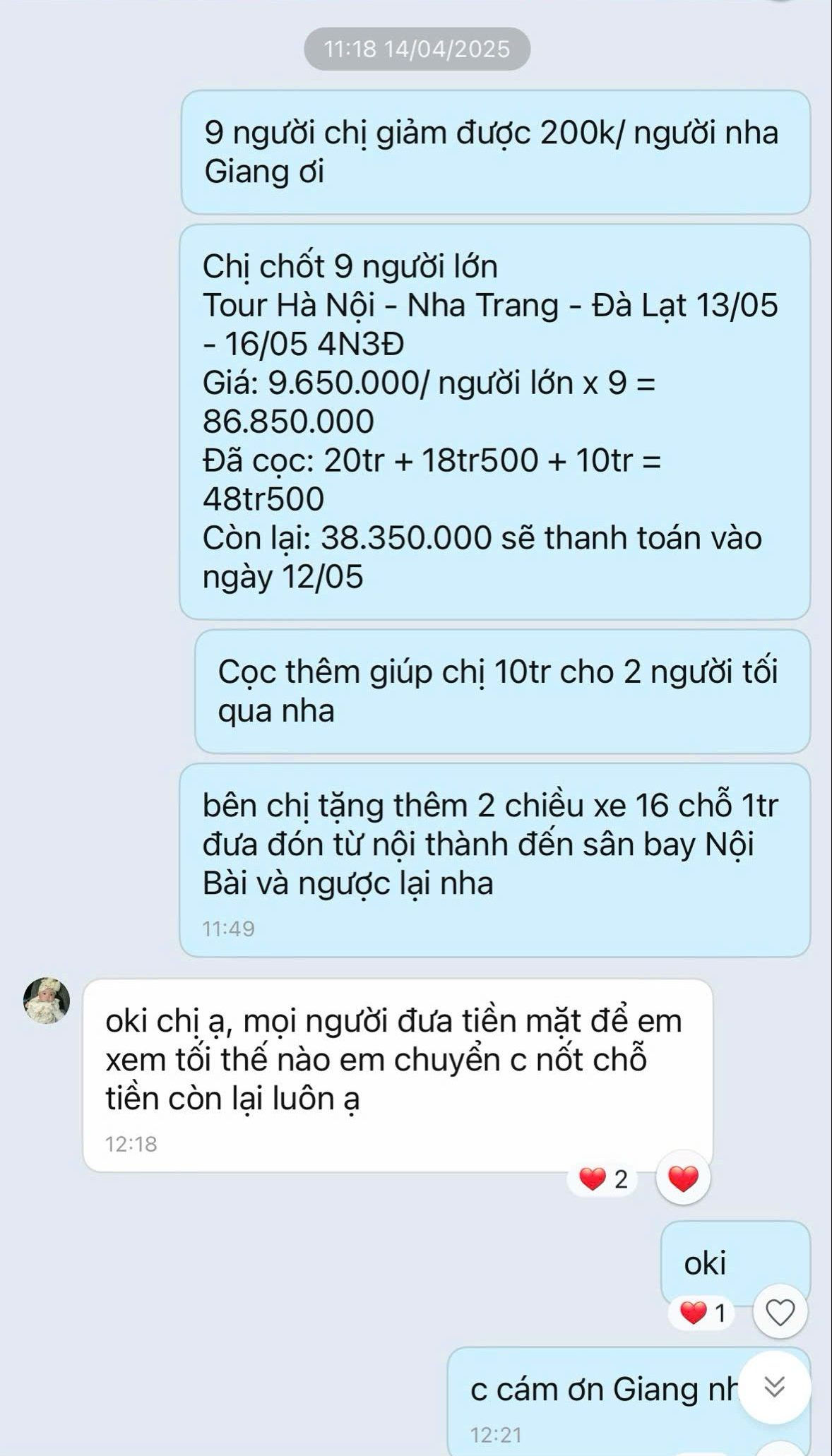Screen dimensions: 832x1456
Task: React with heart outline on oki message
Action: tap(780, 1313)
